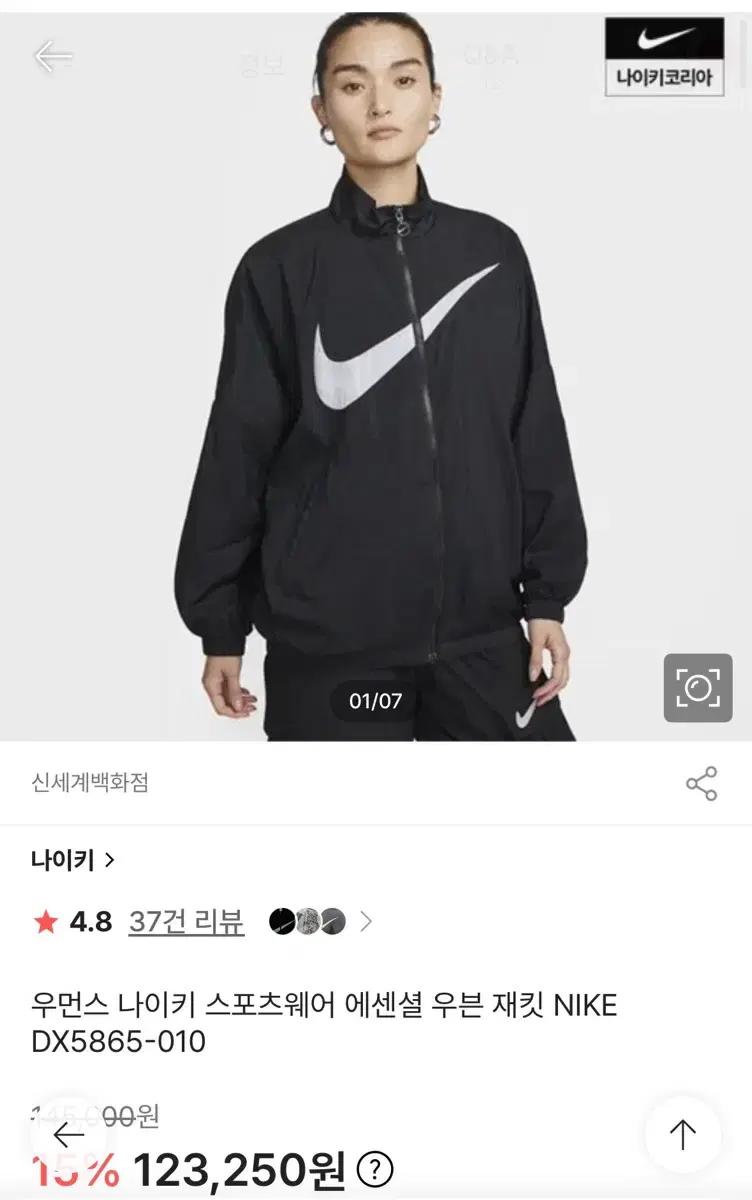Open the image search camera icon

700,687
